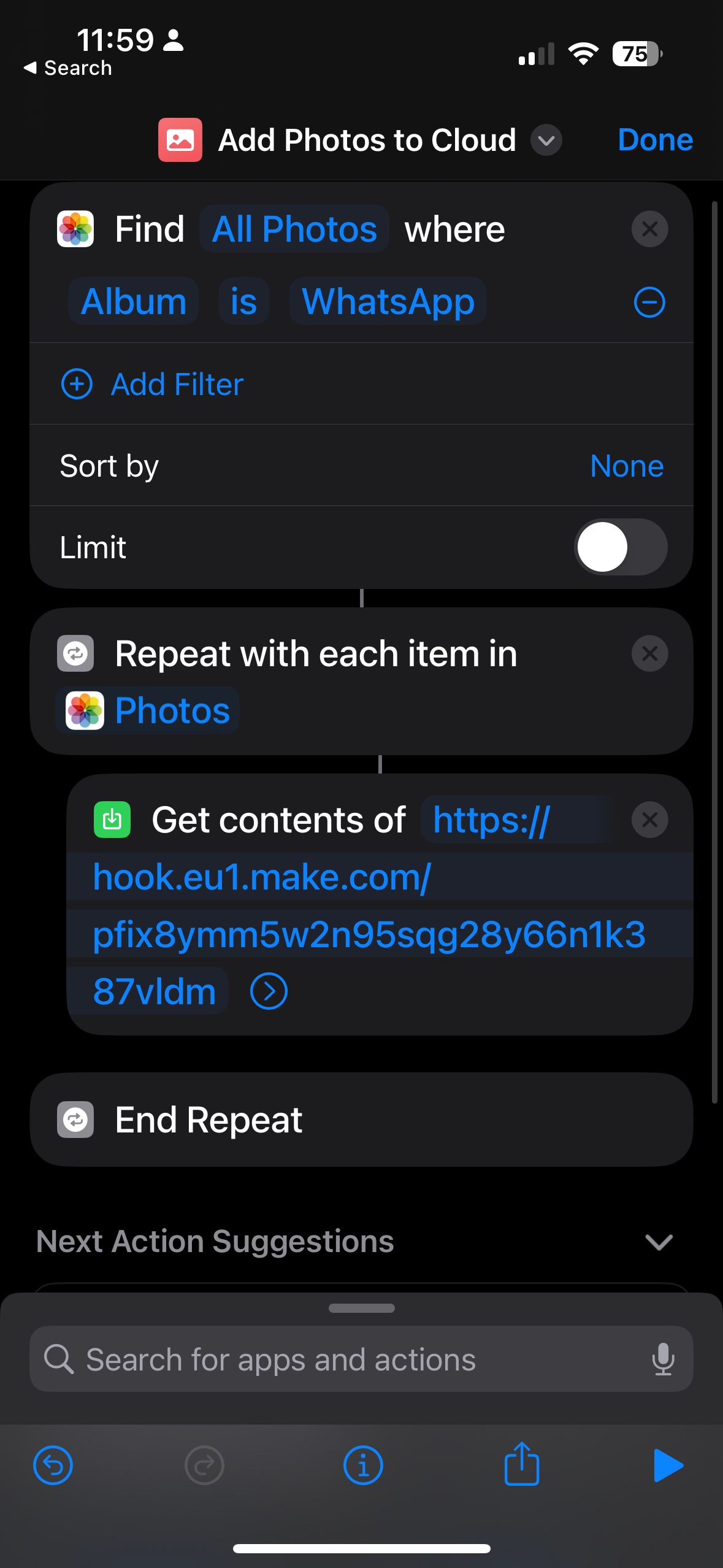Change Sort by from None
The image size is (723, 1568).
[626, 466]
